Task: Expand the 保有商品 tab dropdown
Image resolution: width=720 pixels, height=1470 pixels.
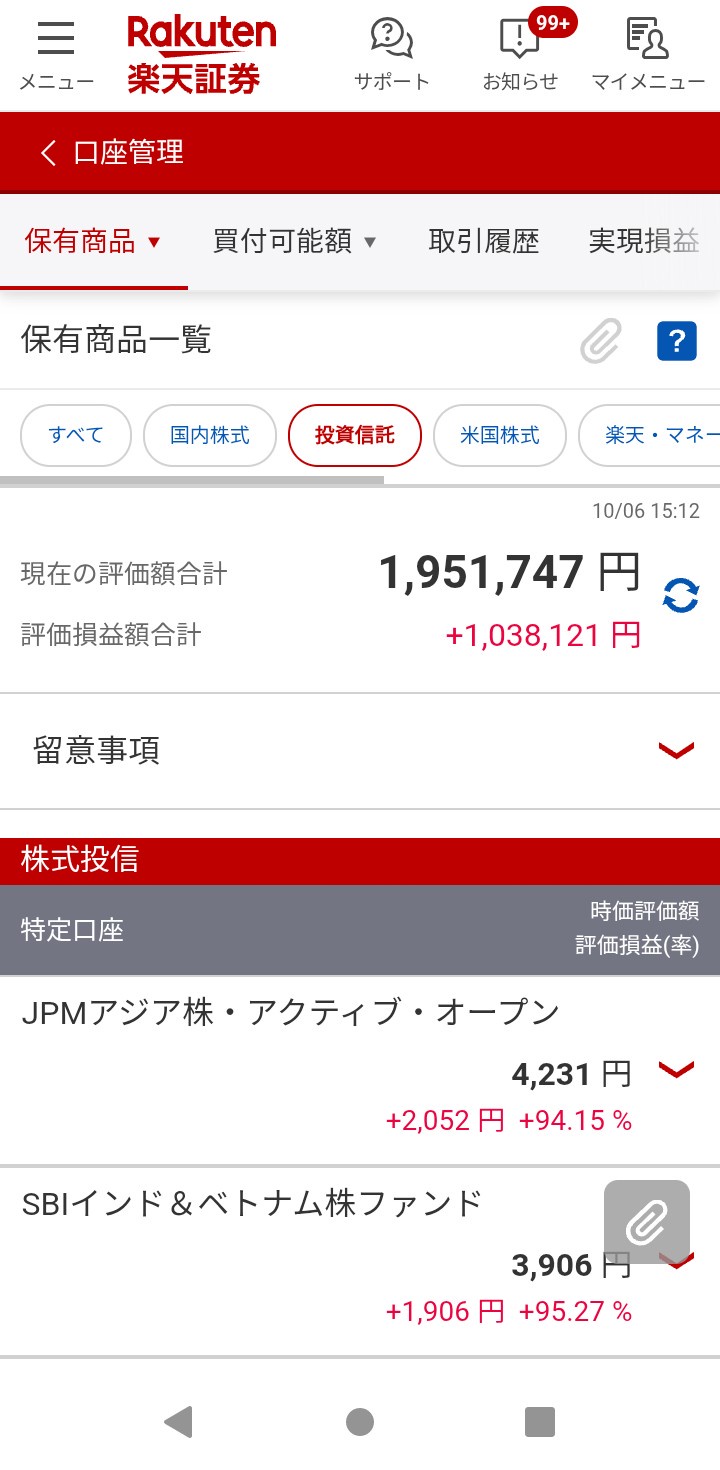Action: coord(93,241)
